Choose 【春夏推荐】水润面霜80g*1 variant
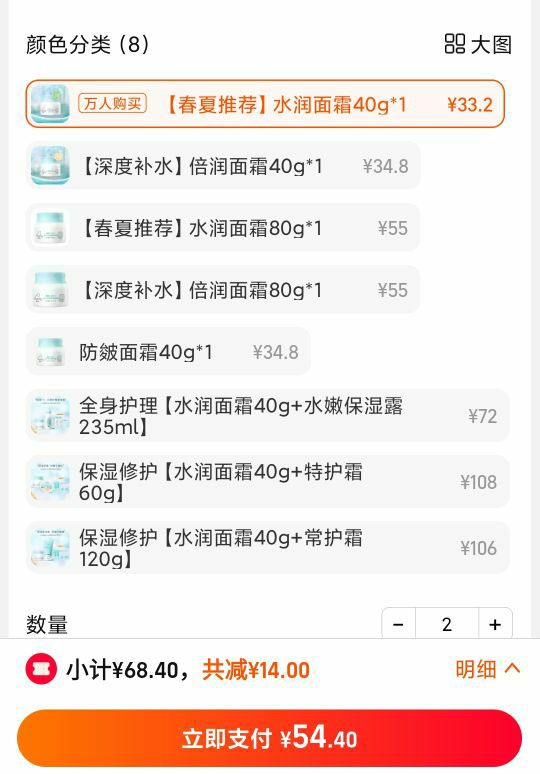The image size is (540, 774). (x=223, y=228)
